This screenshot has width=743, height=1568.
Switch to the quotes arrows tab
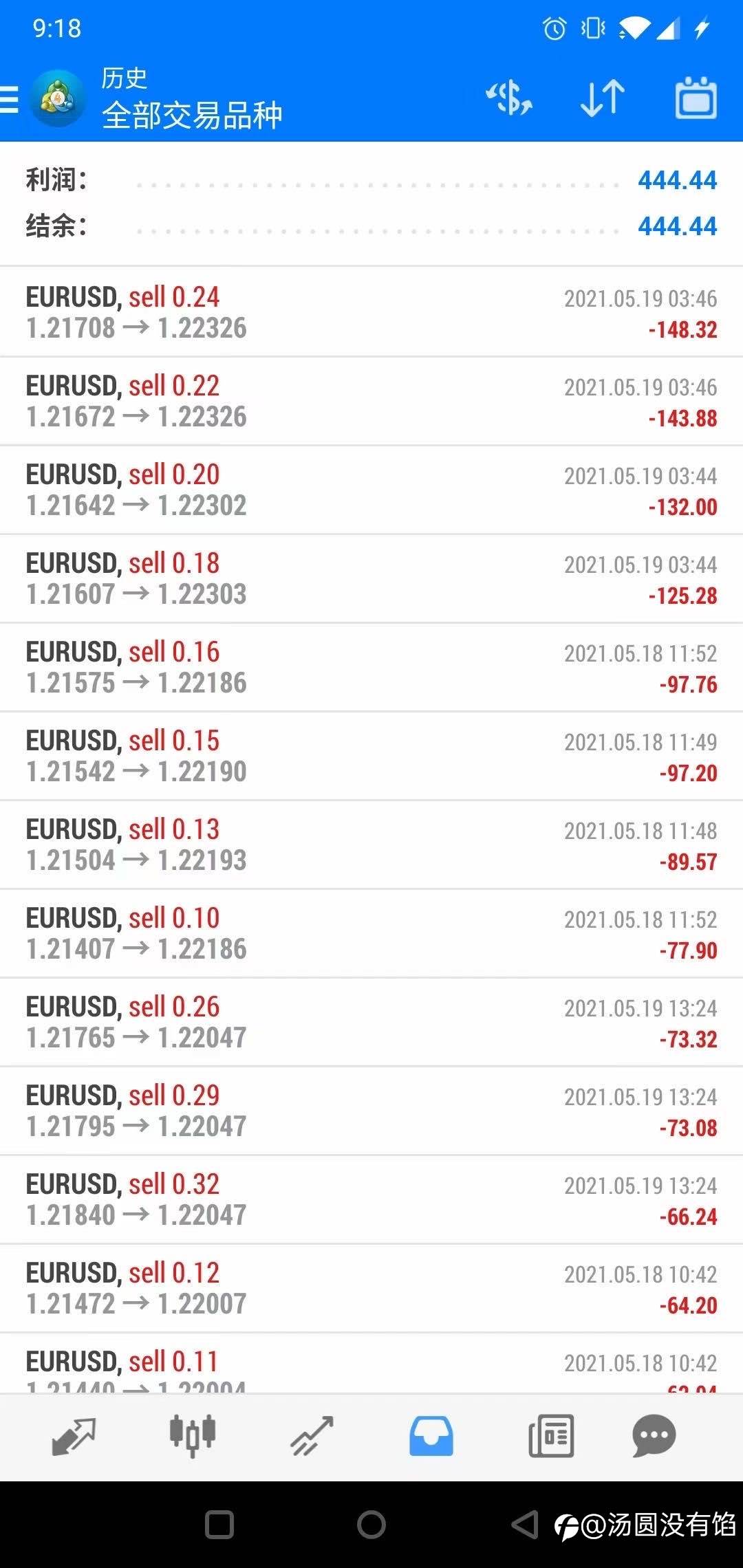pos(74,1437)
